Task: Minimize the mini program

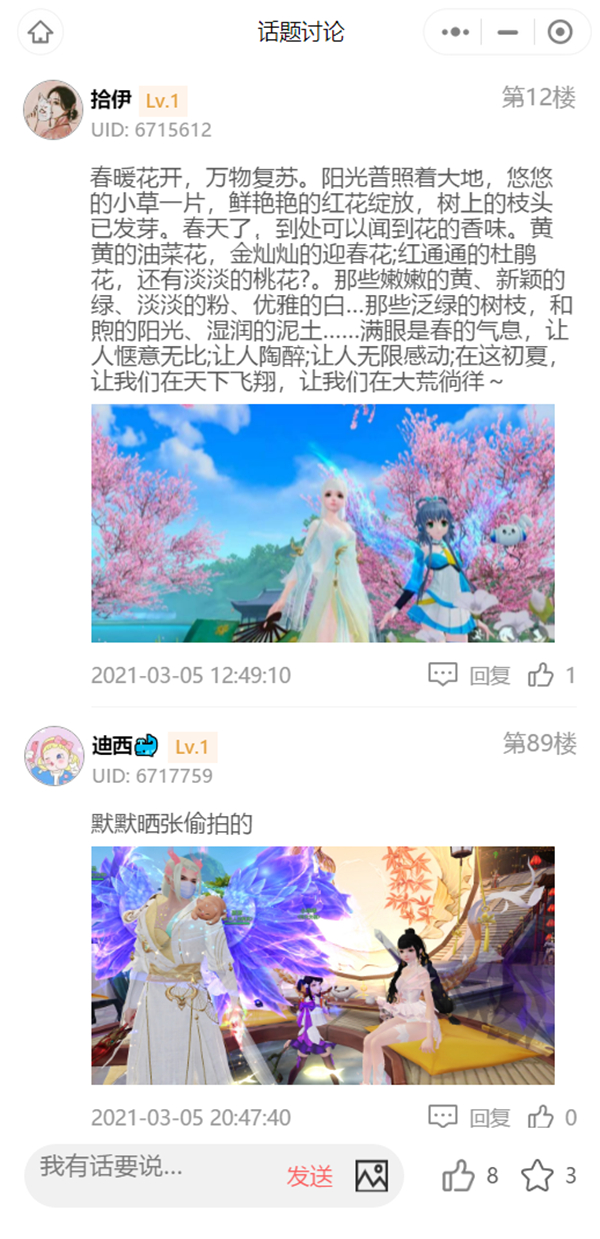Action: pyautogui.click(x=508, y=33)
